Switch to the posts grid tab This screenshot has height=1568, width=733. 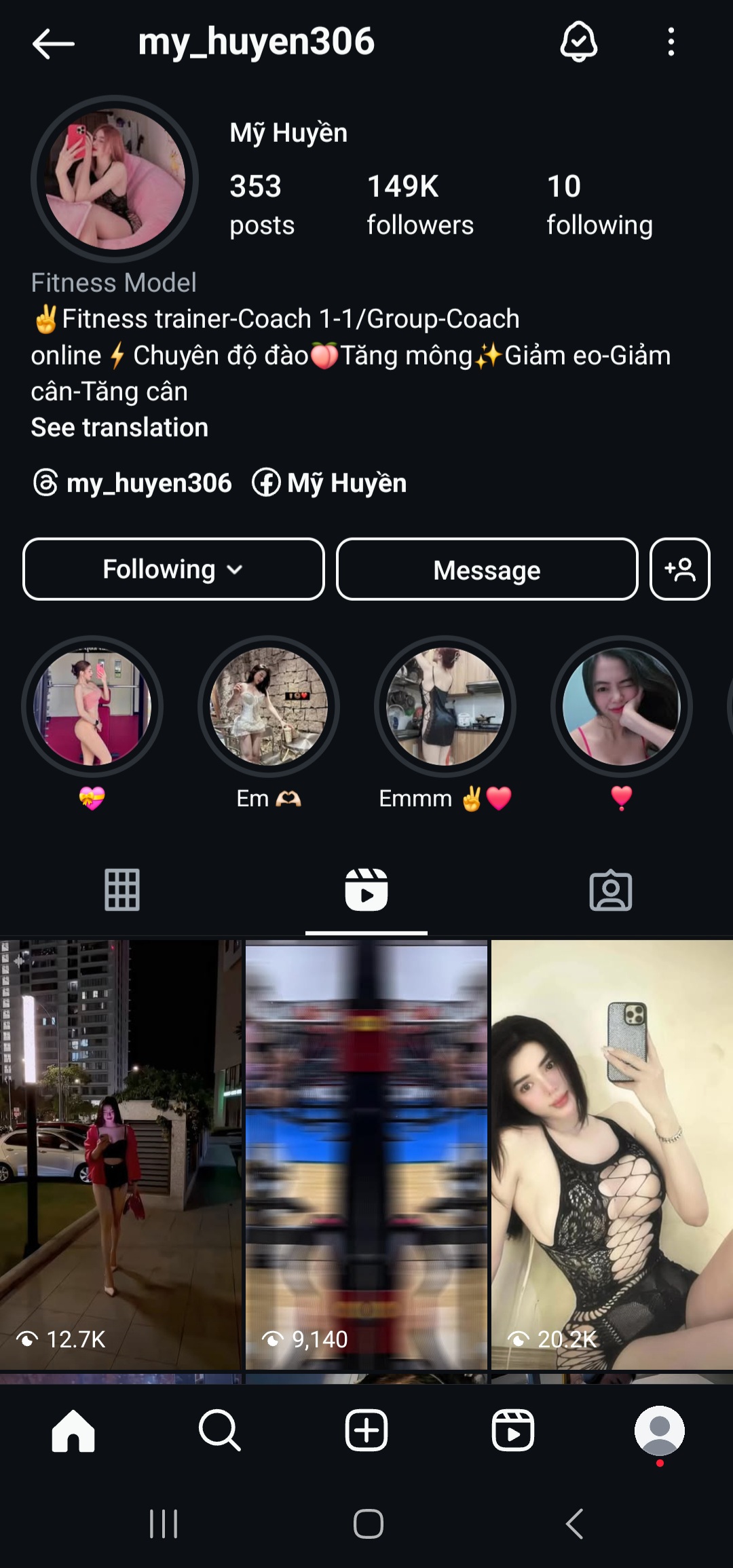[122, 889]
